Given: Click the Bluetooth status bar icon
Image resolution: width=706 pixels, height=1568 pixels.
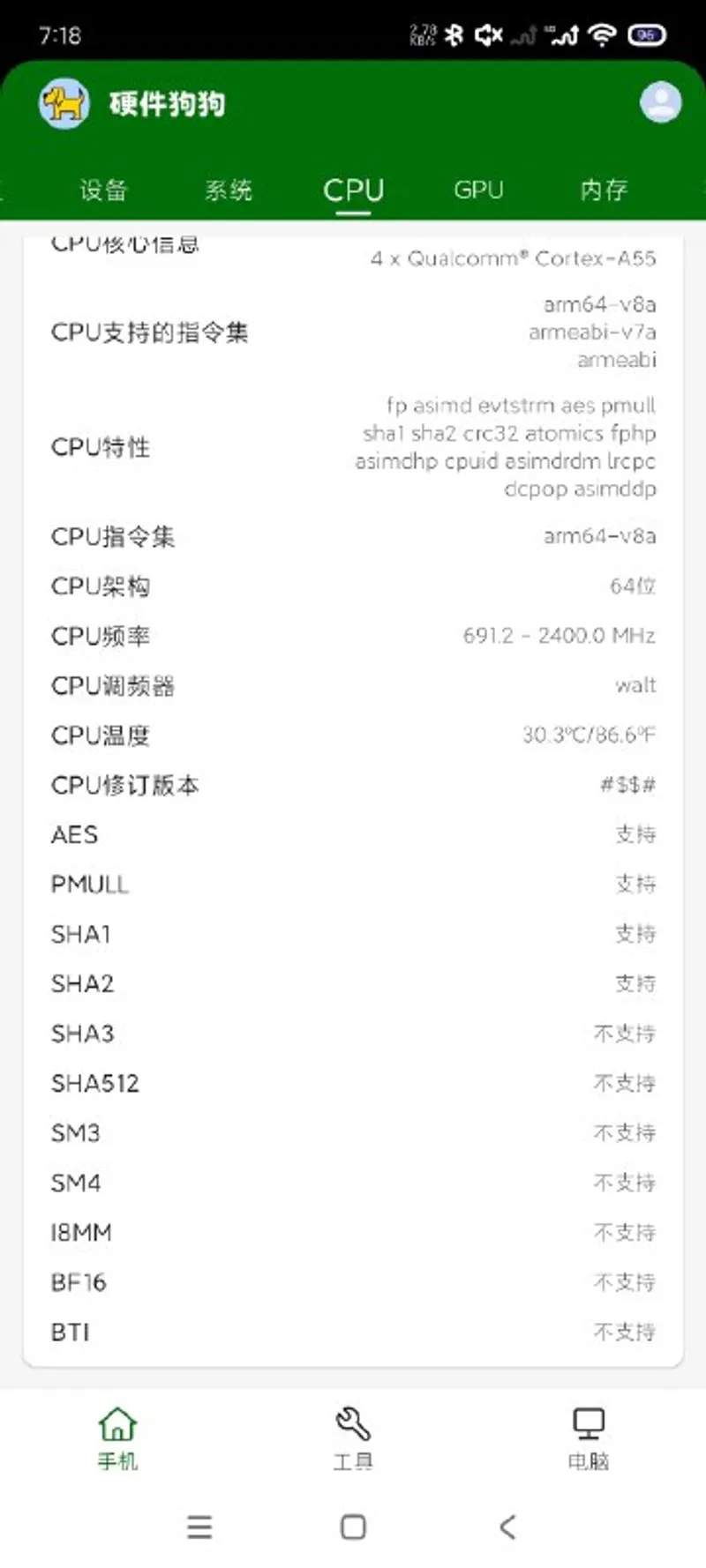Looking at the screenshot, I should click(x=454, y=35).
